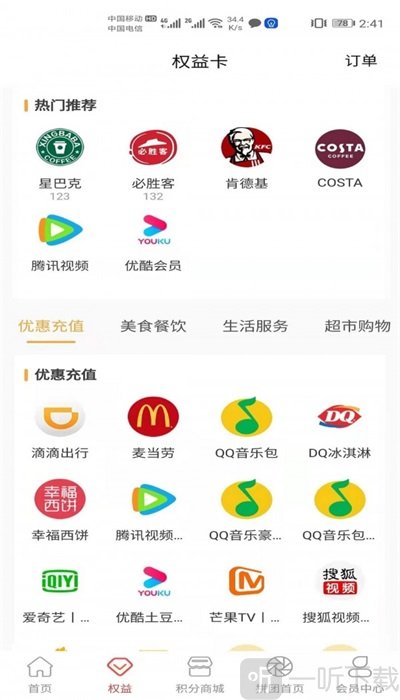Tap the 幸福西饼 item
Image resolution: width=400 pixels, height=700 pixels.
tap(60, 510)
